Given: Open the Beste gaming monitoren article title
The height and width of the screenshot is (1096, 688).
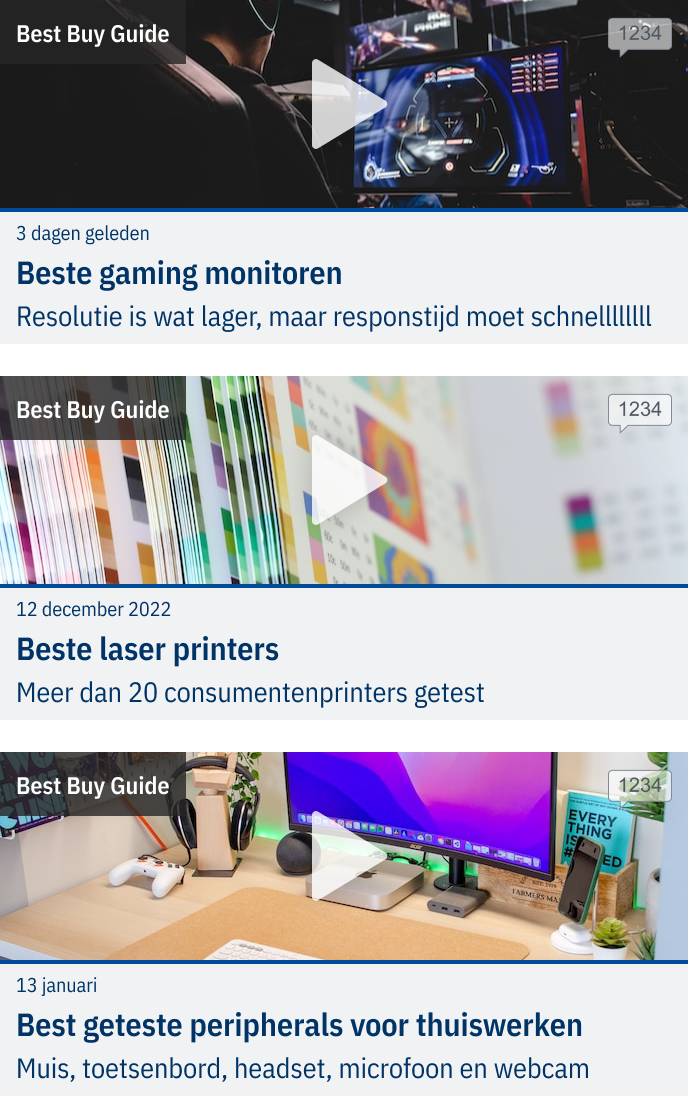Looking at the screenshot, I should pyautogui.click(x=180, y=273).
